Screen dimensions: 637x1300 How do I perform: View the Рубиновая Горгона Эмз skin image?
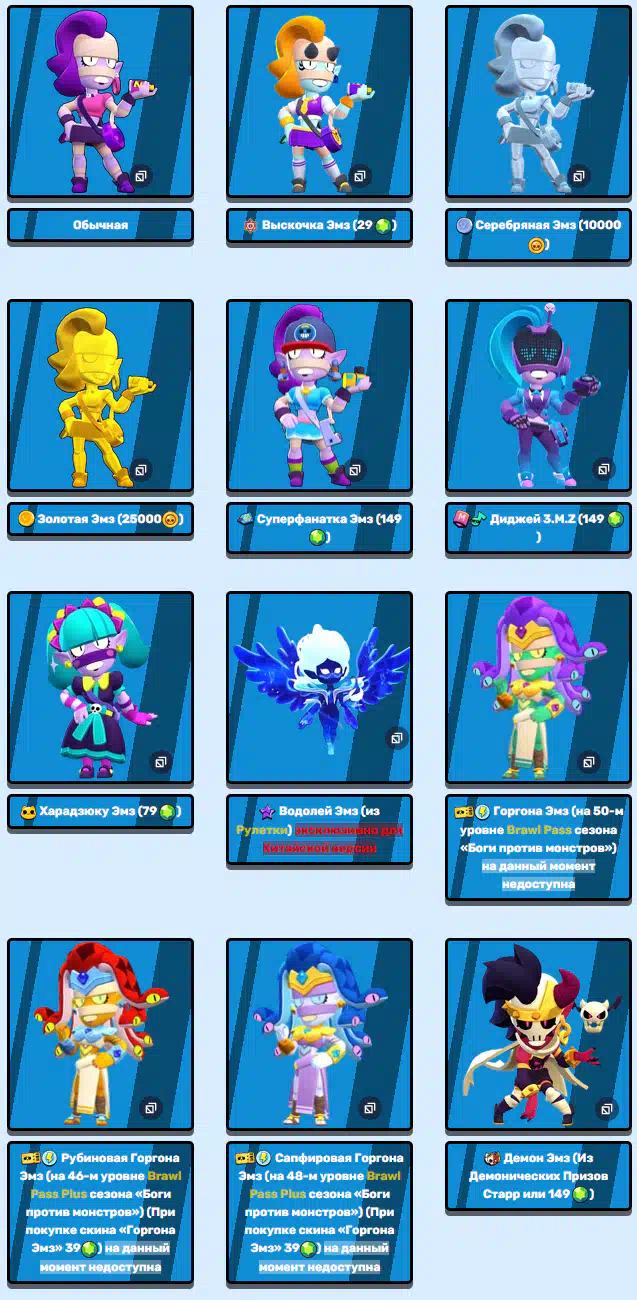coord(100,1034)
